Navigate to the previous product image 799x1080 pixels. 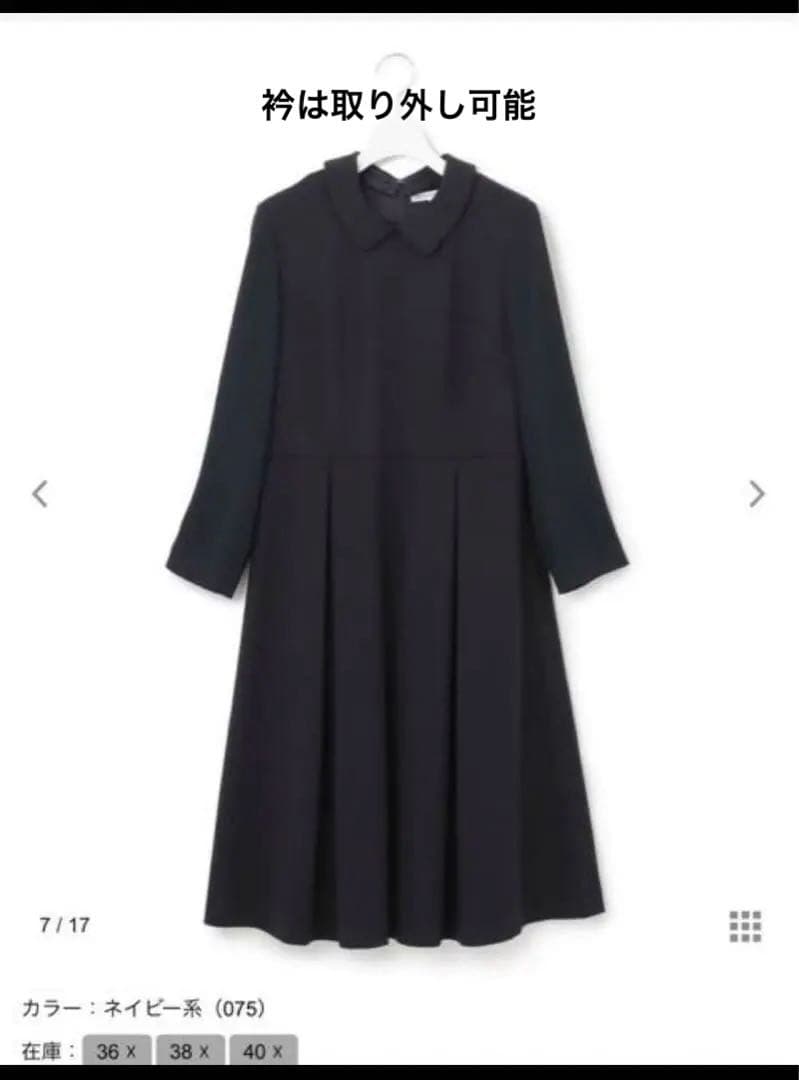(x=40, y=495)
